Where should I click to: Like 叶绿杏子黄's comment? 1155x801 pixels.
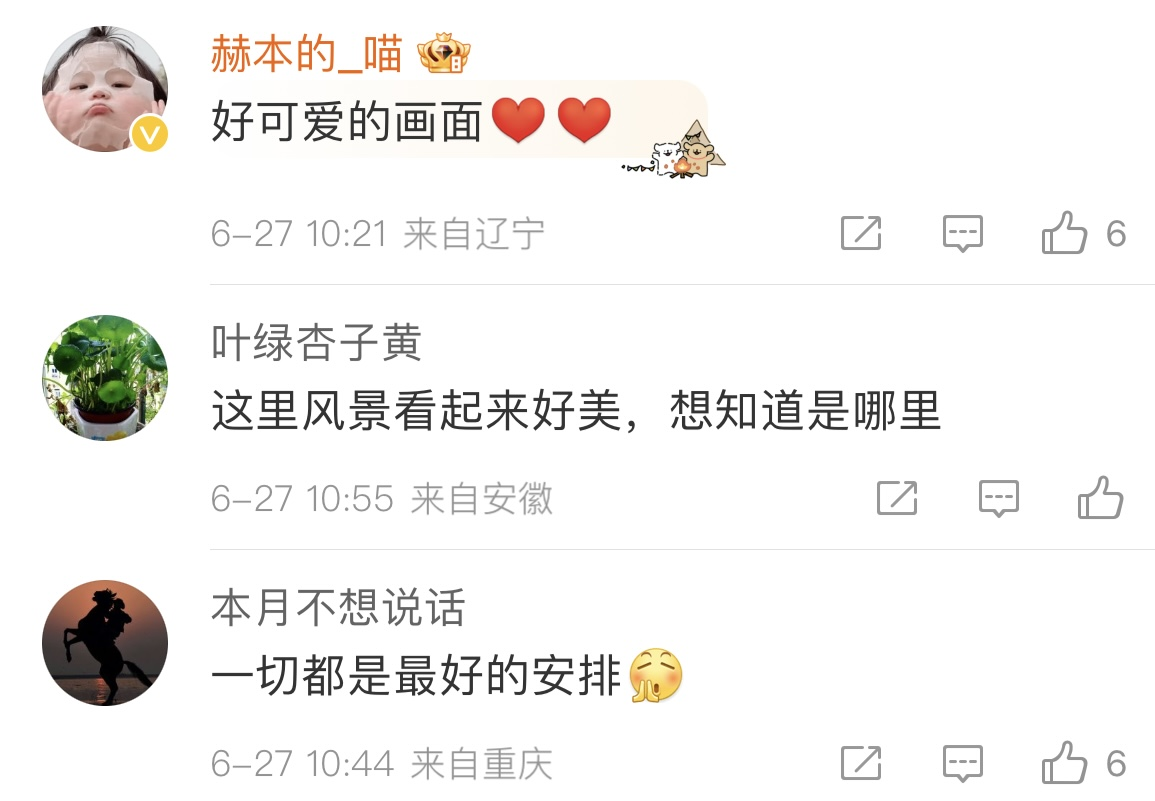click(1100, 498)
